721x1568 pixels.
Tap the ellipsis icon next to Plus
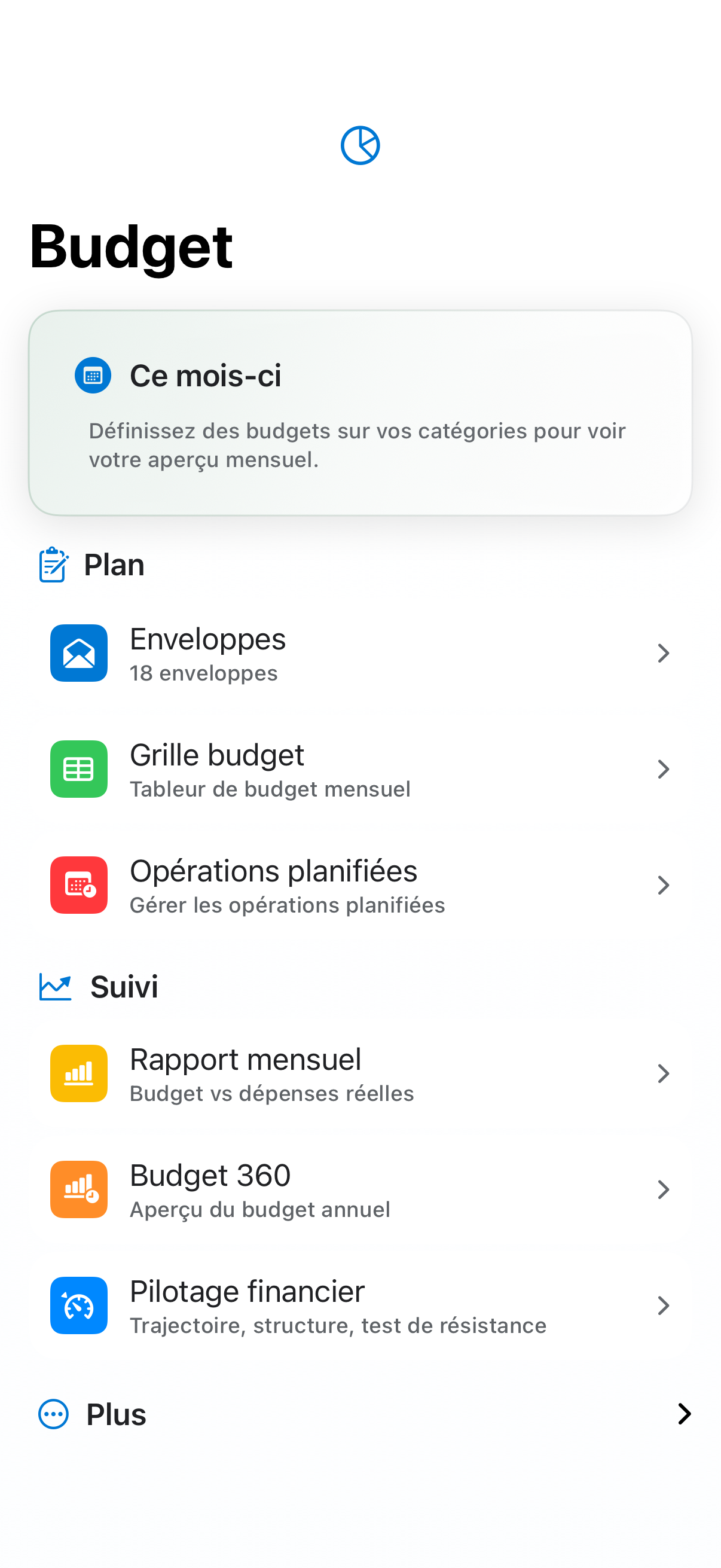56,1414
